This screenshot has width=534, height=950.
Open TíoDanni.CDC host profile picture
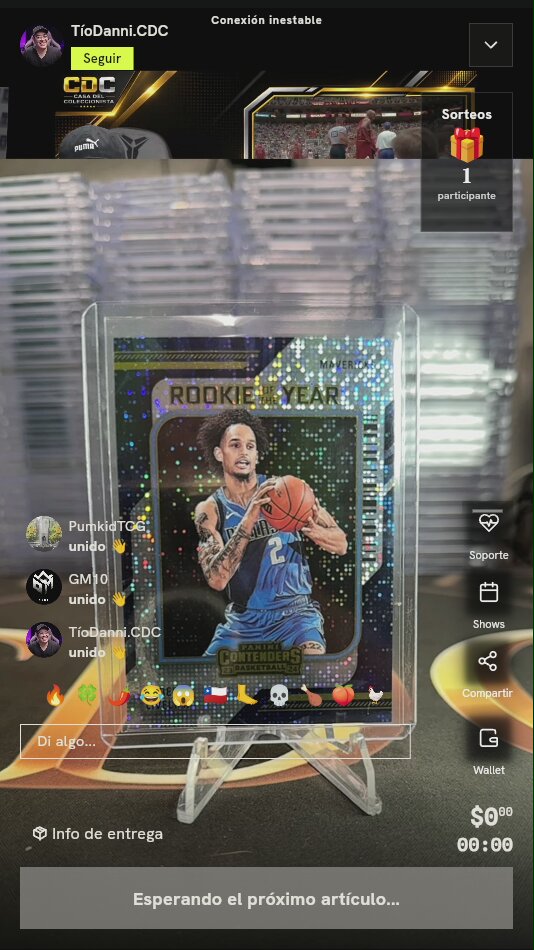42,45
